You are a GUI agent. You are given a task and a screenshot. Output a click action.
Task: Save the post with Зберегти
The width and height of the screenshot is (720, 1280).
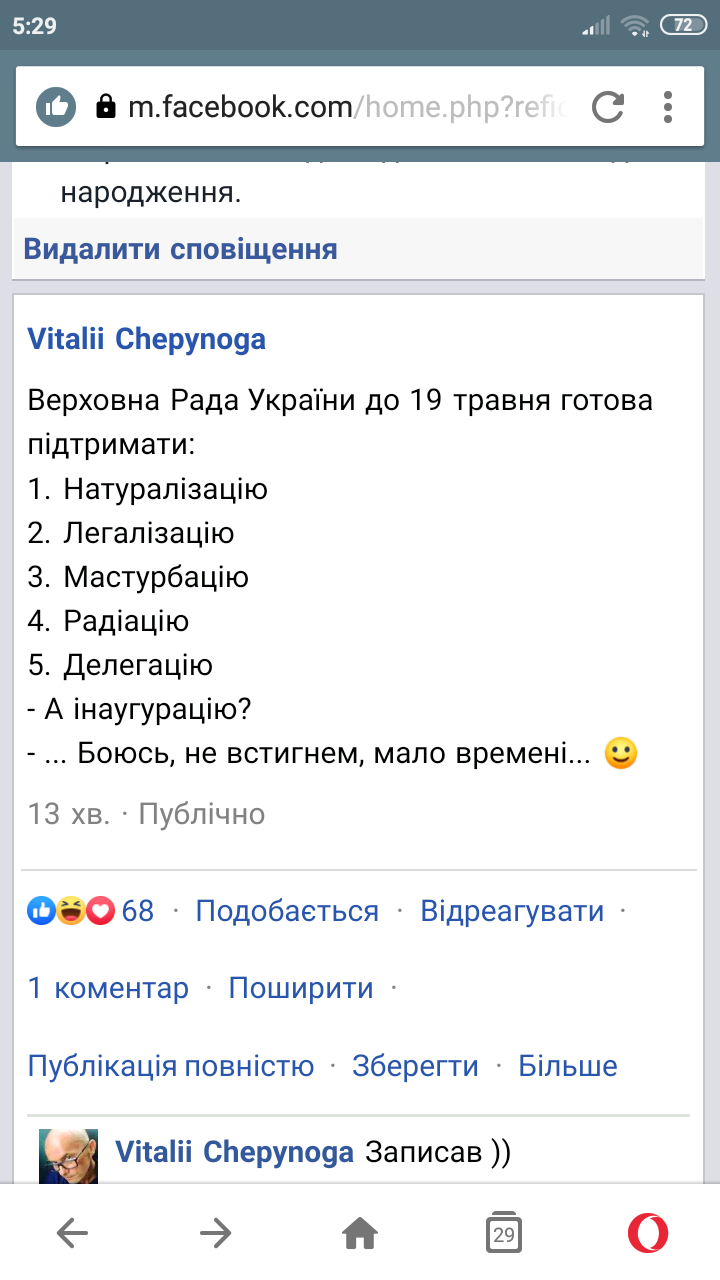pos(415,1066)
